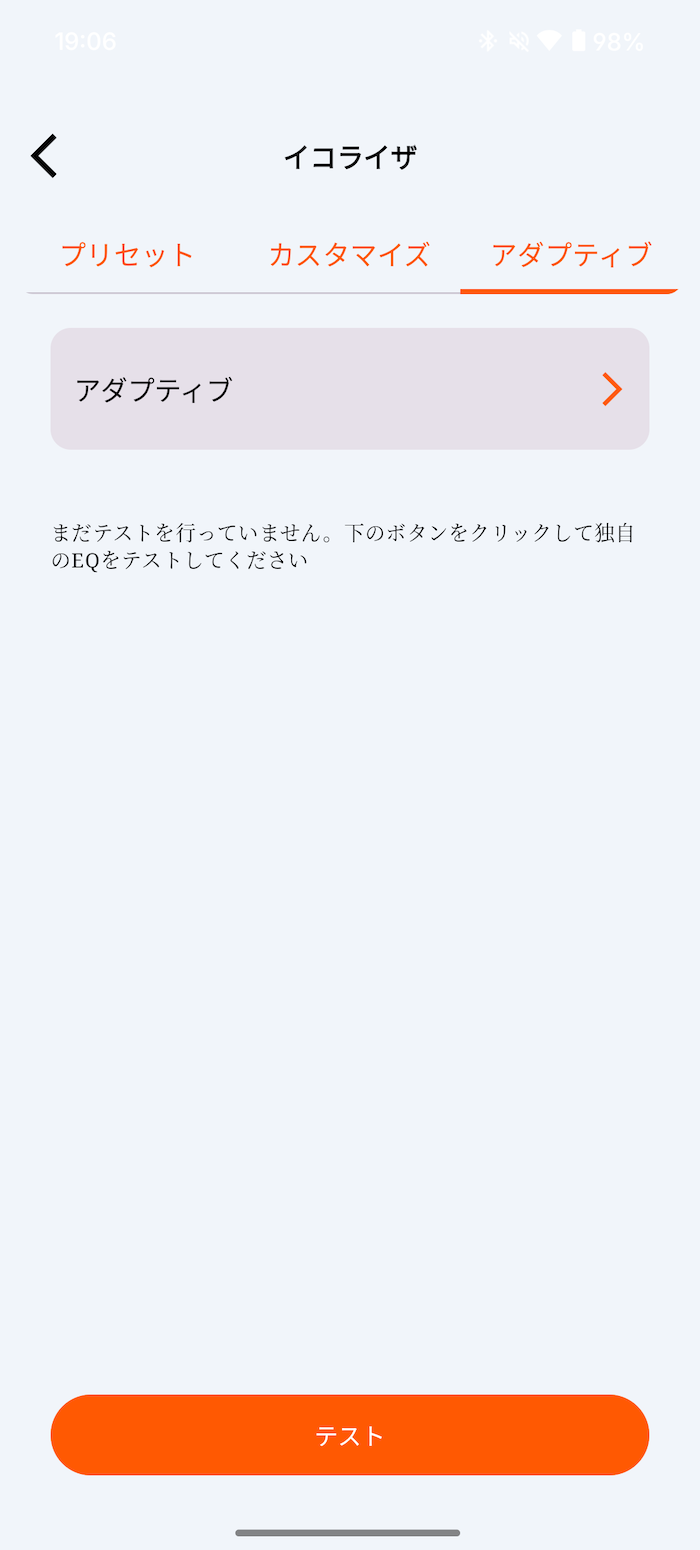The height and width of the screenshot is (1550, 700).
Task: Start the EQ test with テスト button
Action: pyautogui.click(x=350, y=1435)
